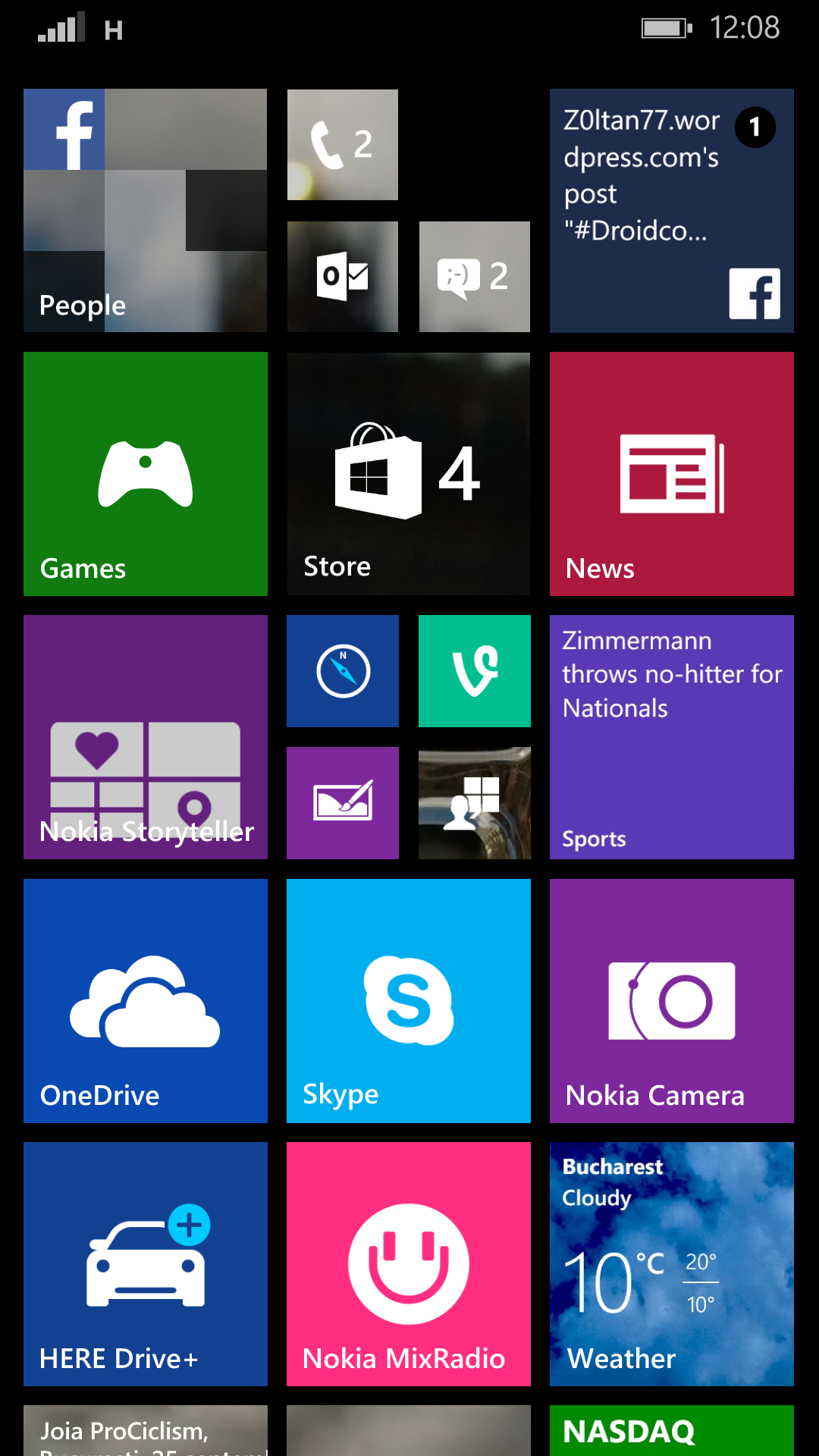819x1456 pixels.
Task: Launch OneDrive
Action: coord(145,1000)
